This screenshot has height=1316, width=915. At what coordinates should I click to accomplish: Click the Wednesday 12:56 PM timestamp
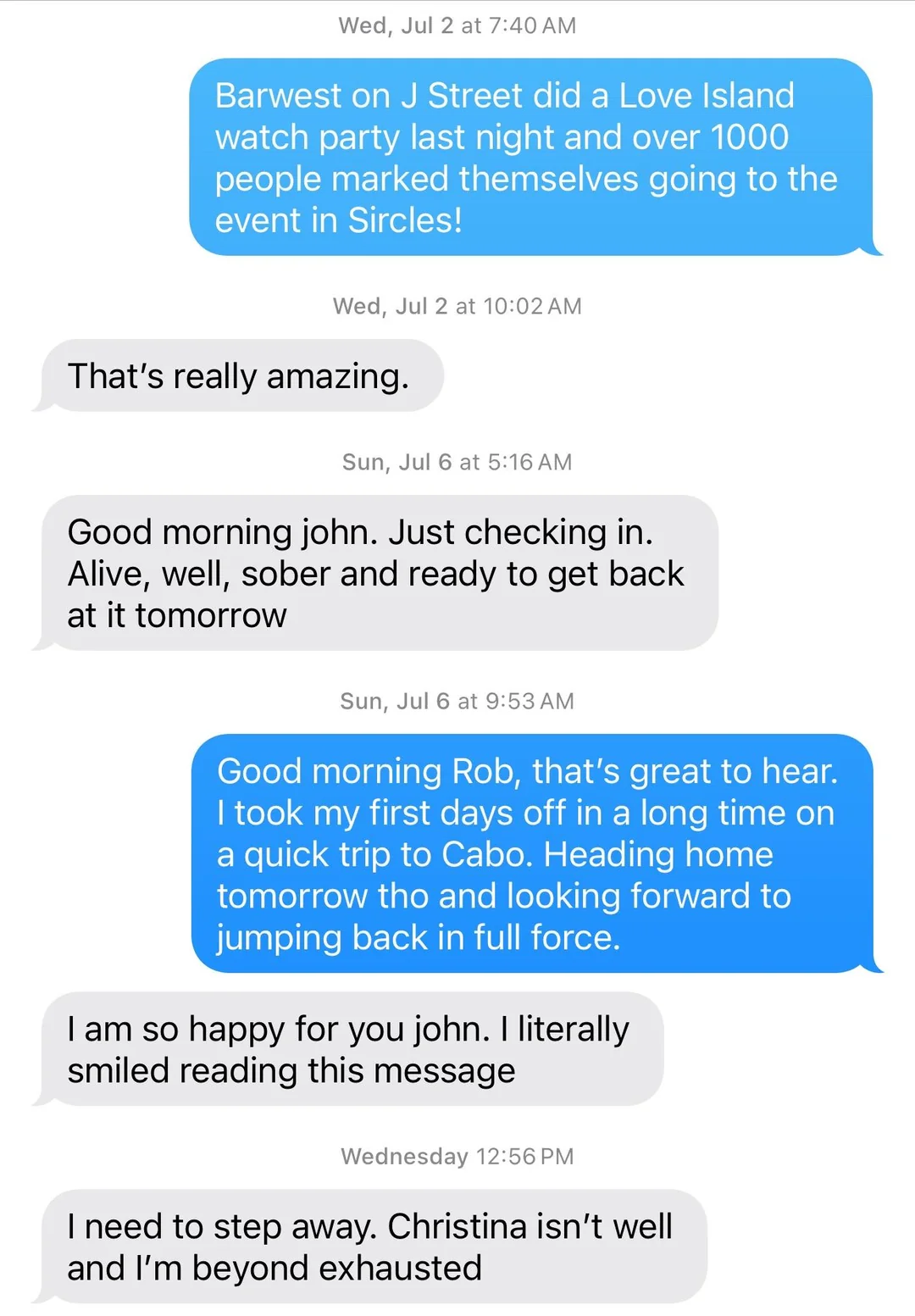coord(456,1154)
